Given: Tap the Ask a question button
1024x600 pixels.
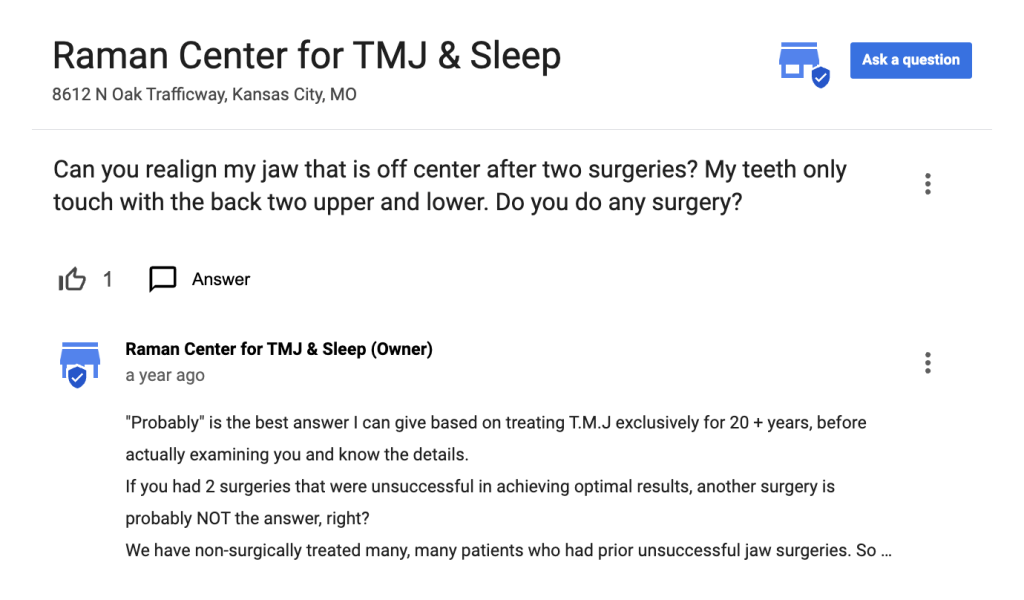Looking at the screenshot, I should 910,60.
